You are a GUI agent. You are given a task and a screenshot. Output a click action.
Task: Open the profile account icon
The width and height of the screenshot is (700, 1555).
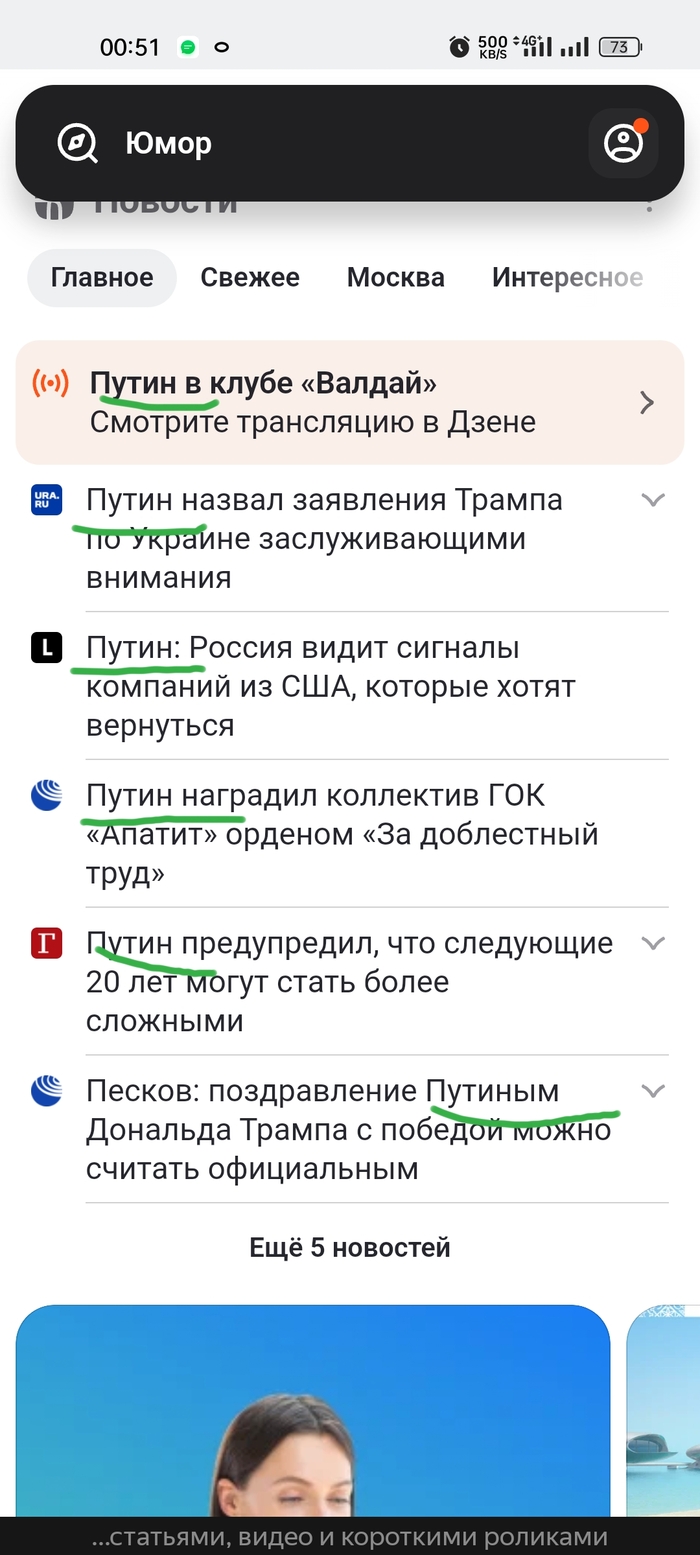click(x=623, y=144)
